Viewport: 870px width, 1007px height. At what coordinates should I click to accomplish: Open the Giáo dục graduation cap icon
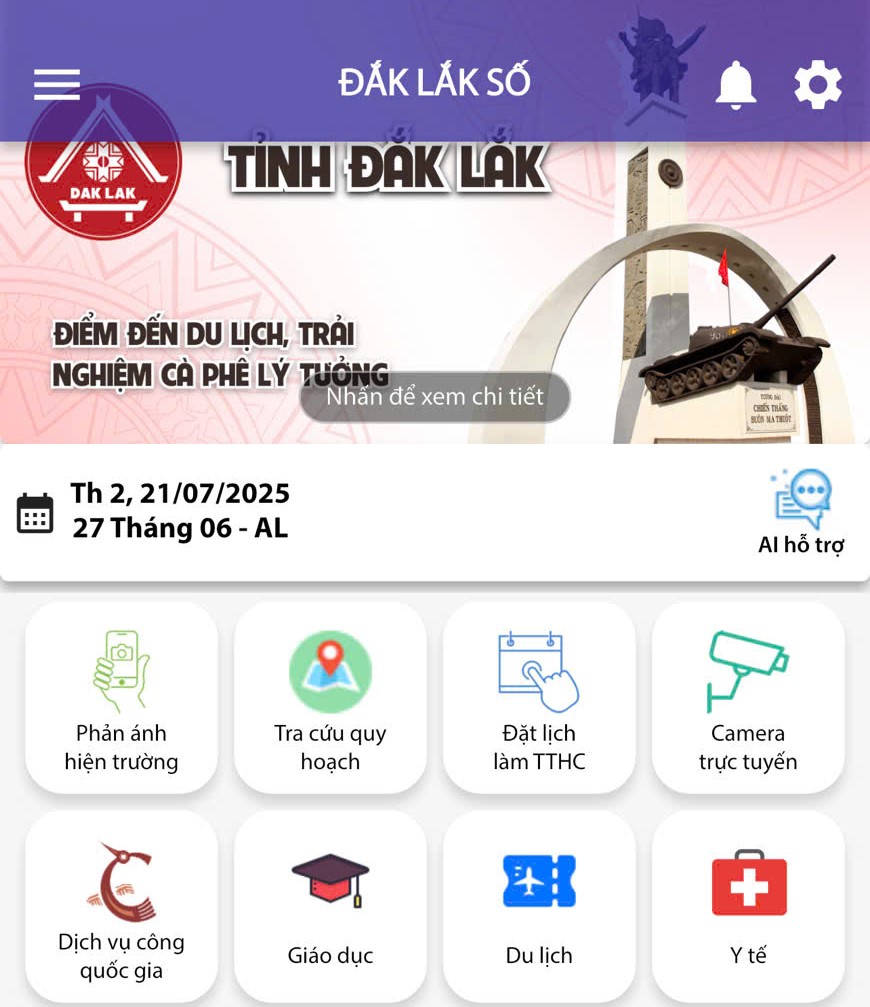pyautogui.click(x=330, y=880)
